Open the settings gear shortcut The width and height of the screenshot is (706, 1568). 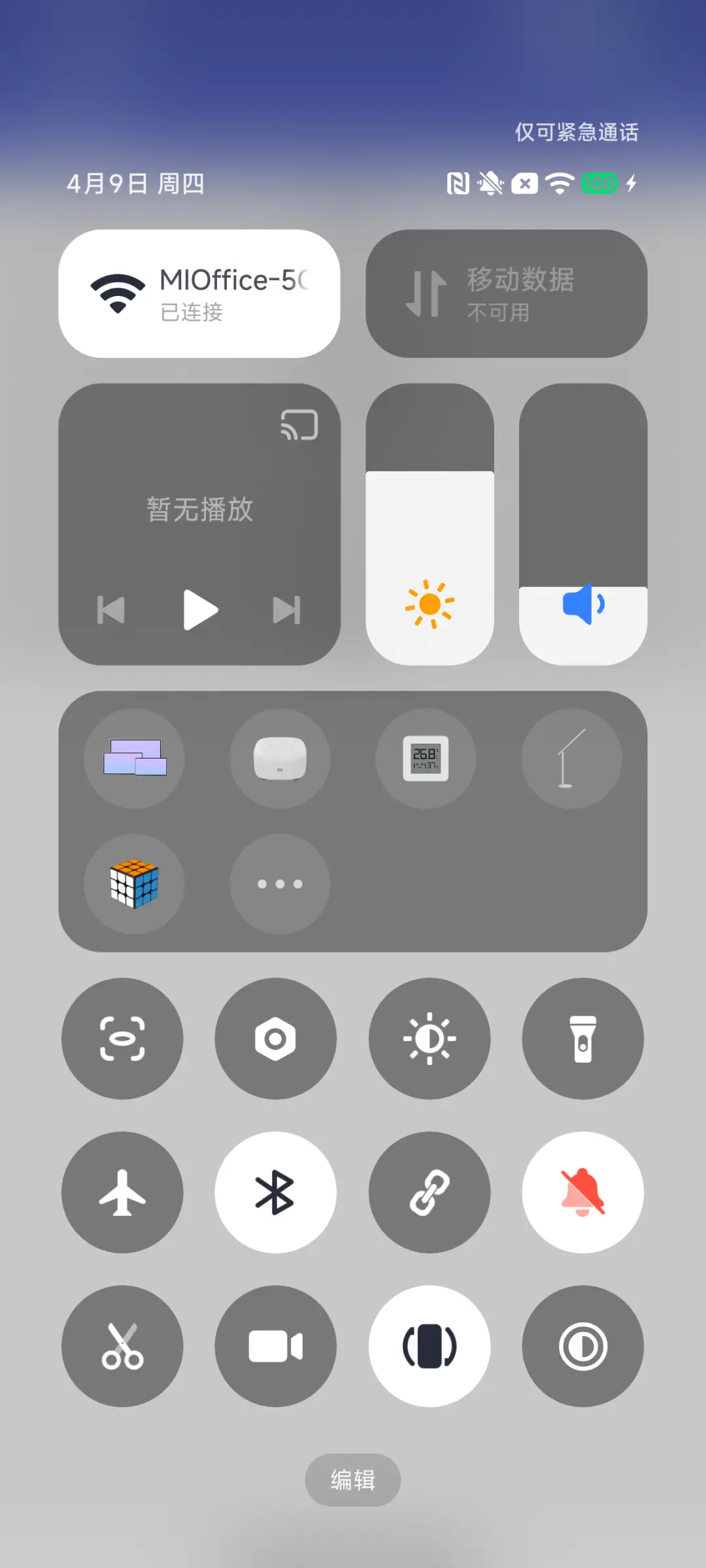coord(276,1039)
